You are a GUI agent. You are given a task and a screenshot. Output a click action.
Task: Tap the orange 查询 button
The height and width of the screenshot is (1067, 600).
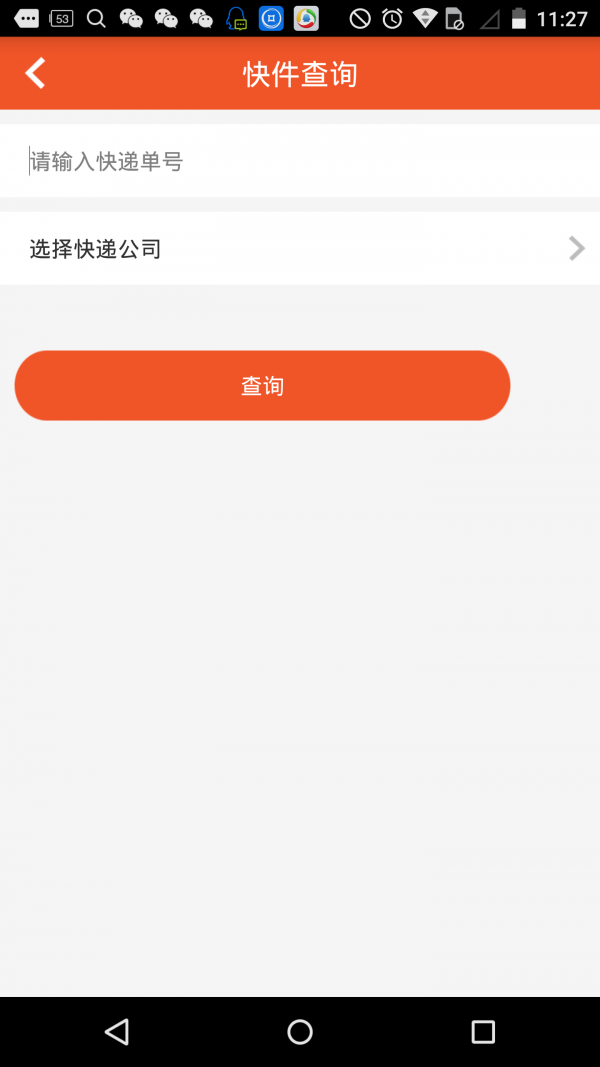[x=262, y=386]
